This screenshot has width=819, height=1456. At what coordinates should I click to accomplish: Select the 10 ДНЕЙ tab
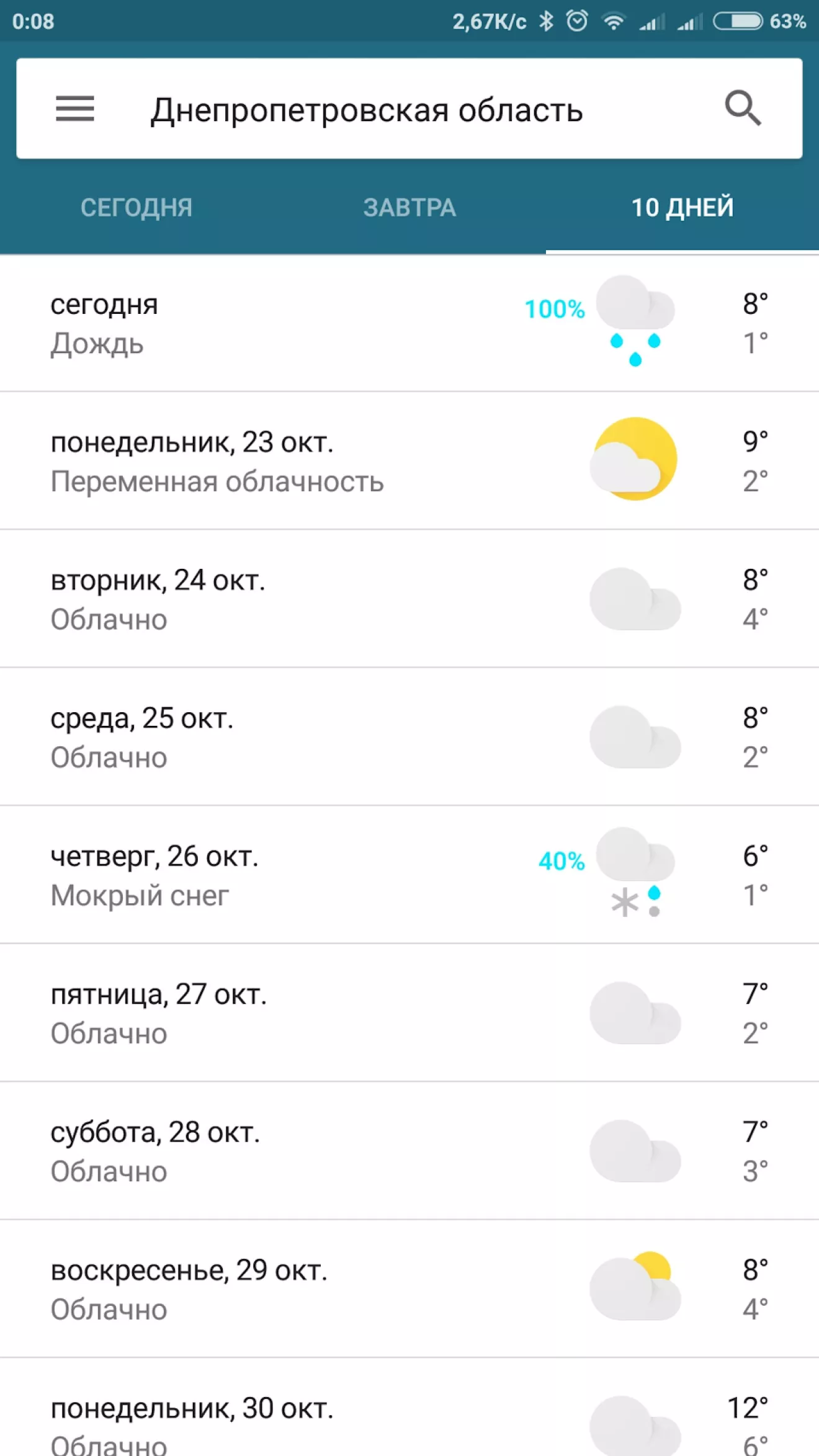[x=682, y=208]
